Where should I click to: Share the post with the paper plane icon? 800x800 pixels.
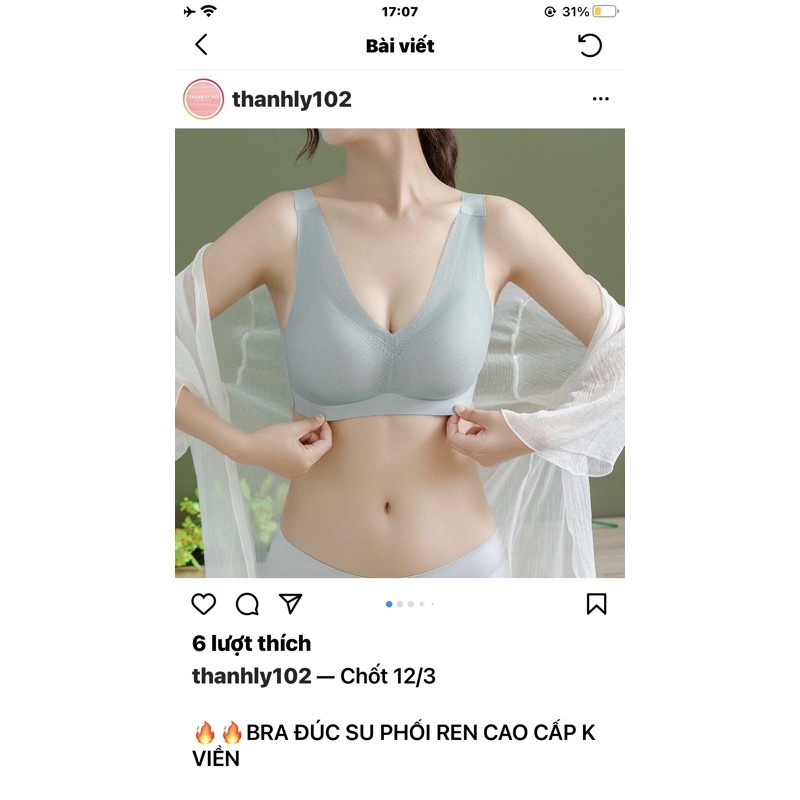[x=290, y=604]
